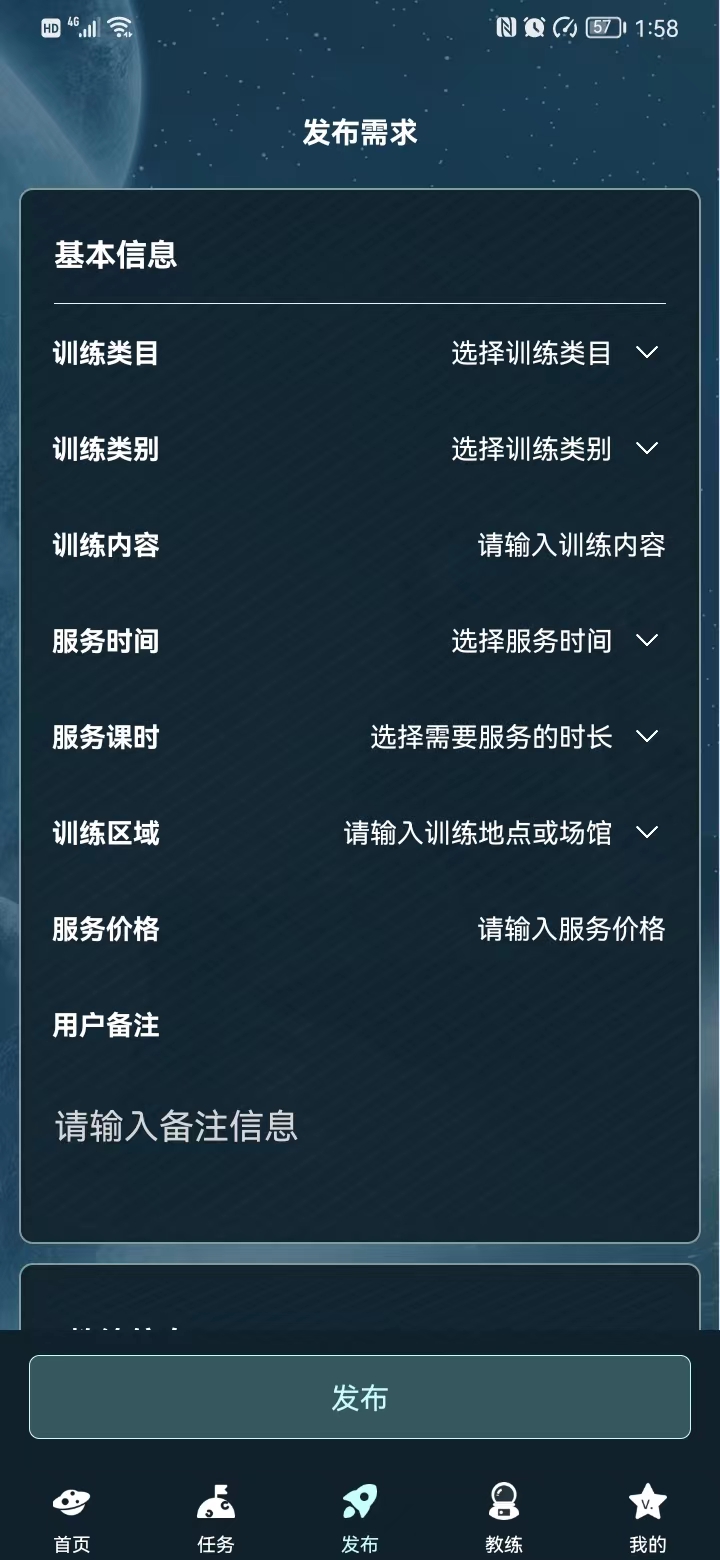The height and width of the screenshot is (1560, 720).
Task: Focus the 请输入训练内容 field
Action: tap(571, 545)
